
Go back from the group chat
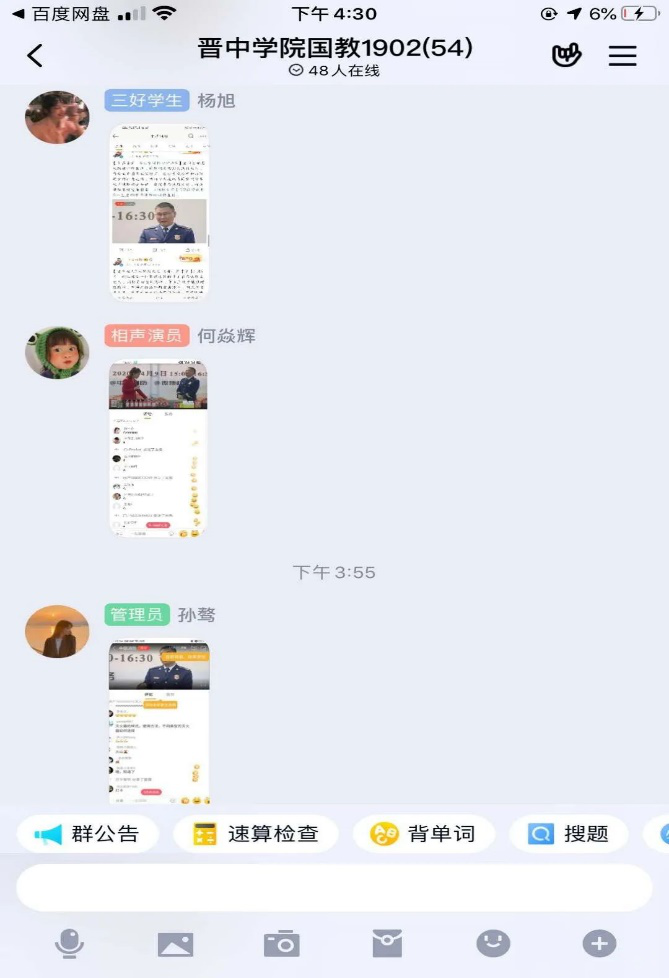[x=35, y=56]
